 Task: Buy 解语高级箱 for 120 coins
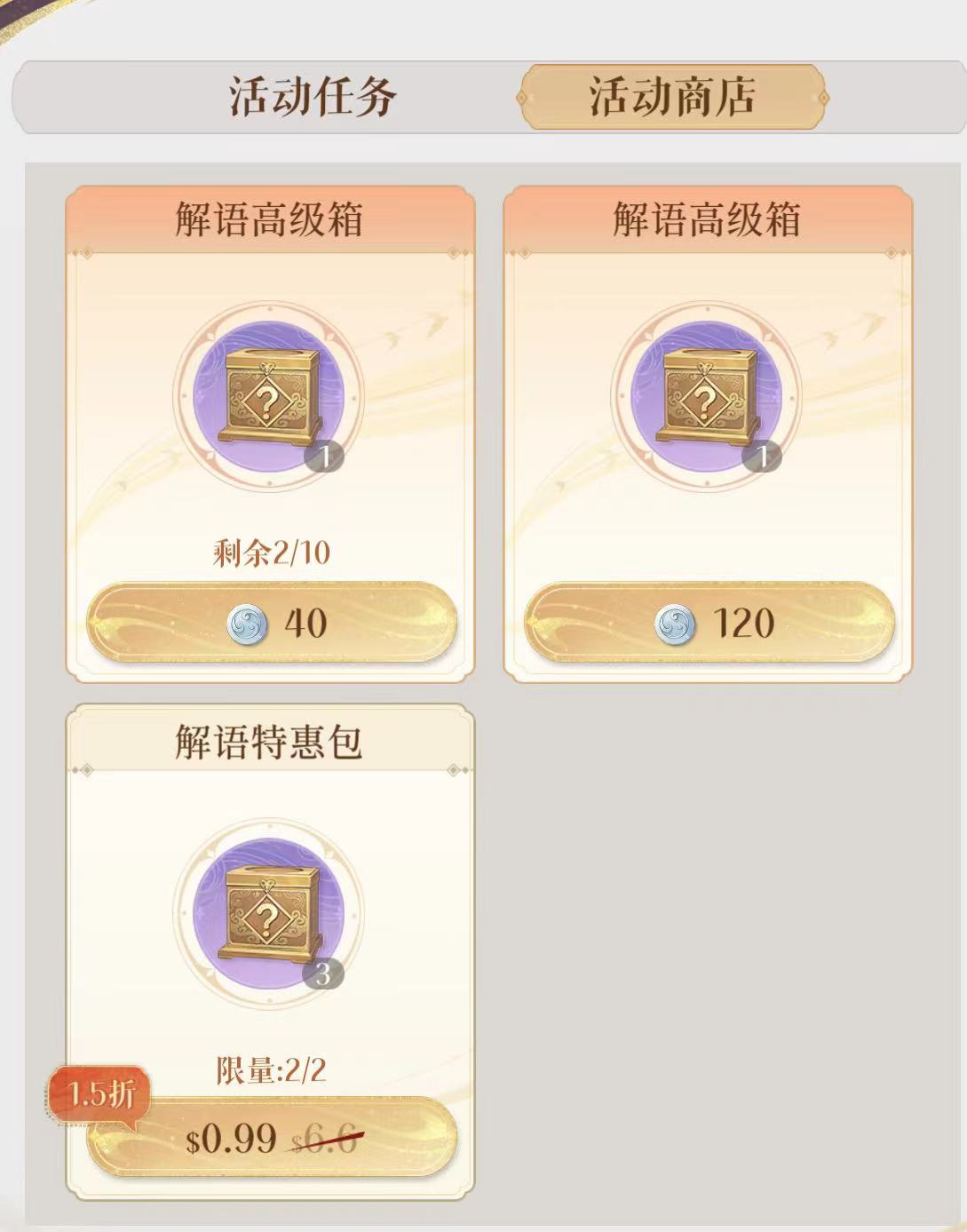click(709, 623)
